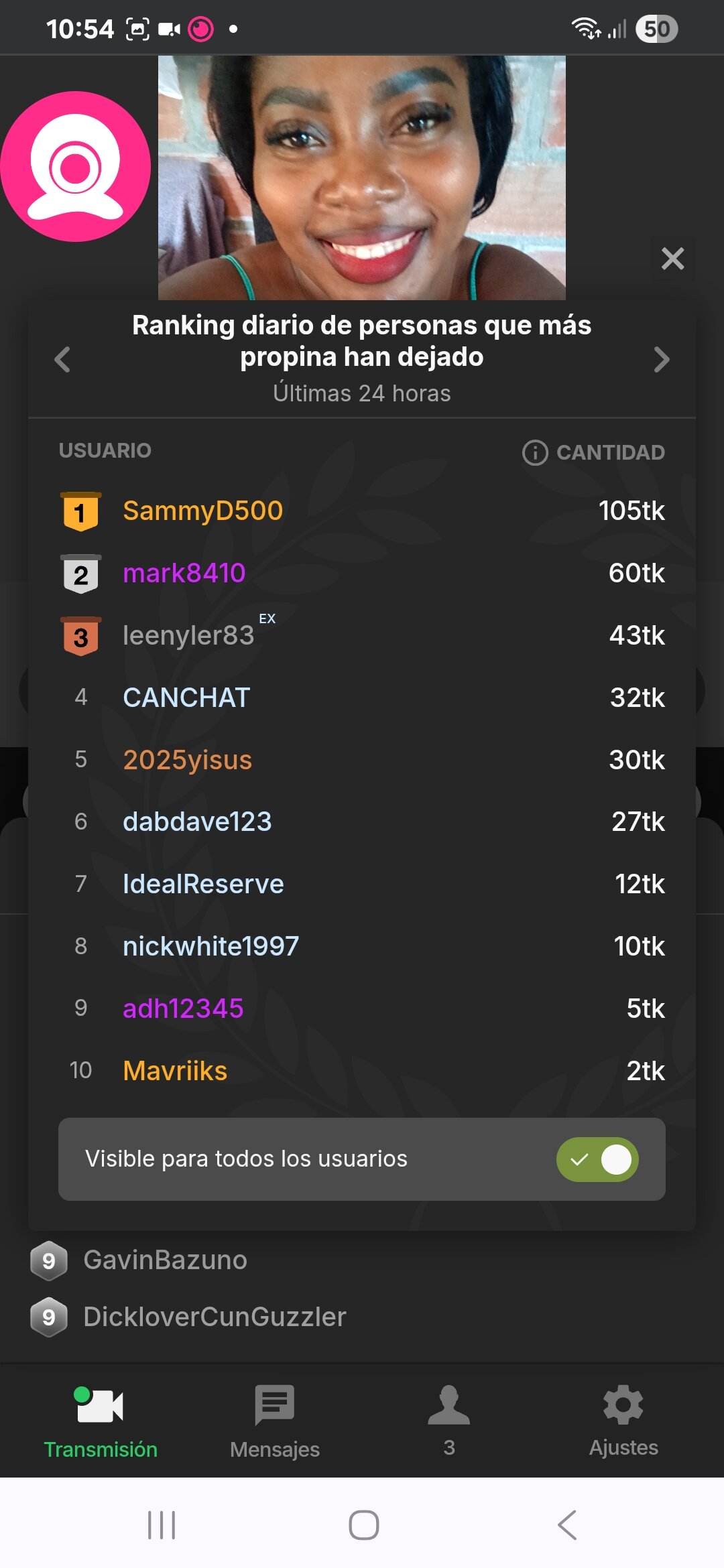Go back using the system back button
This screenshot has width=724, height=1568.
click(x=567, y=1525)
